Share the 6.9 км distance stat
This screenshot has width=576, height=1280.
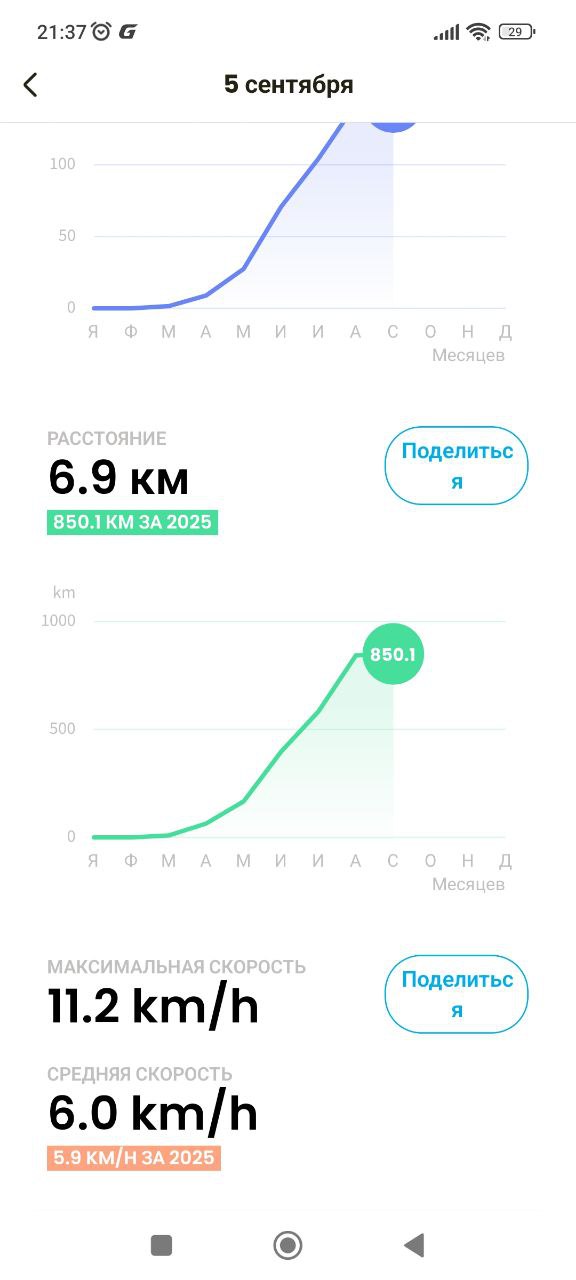coord(457,466)
